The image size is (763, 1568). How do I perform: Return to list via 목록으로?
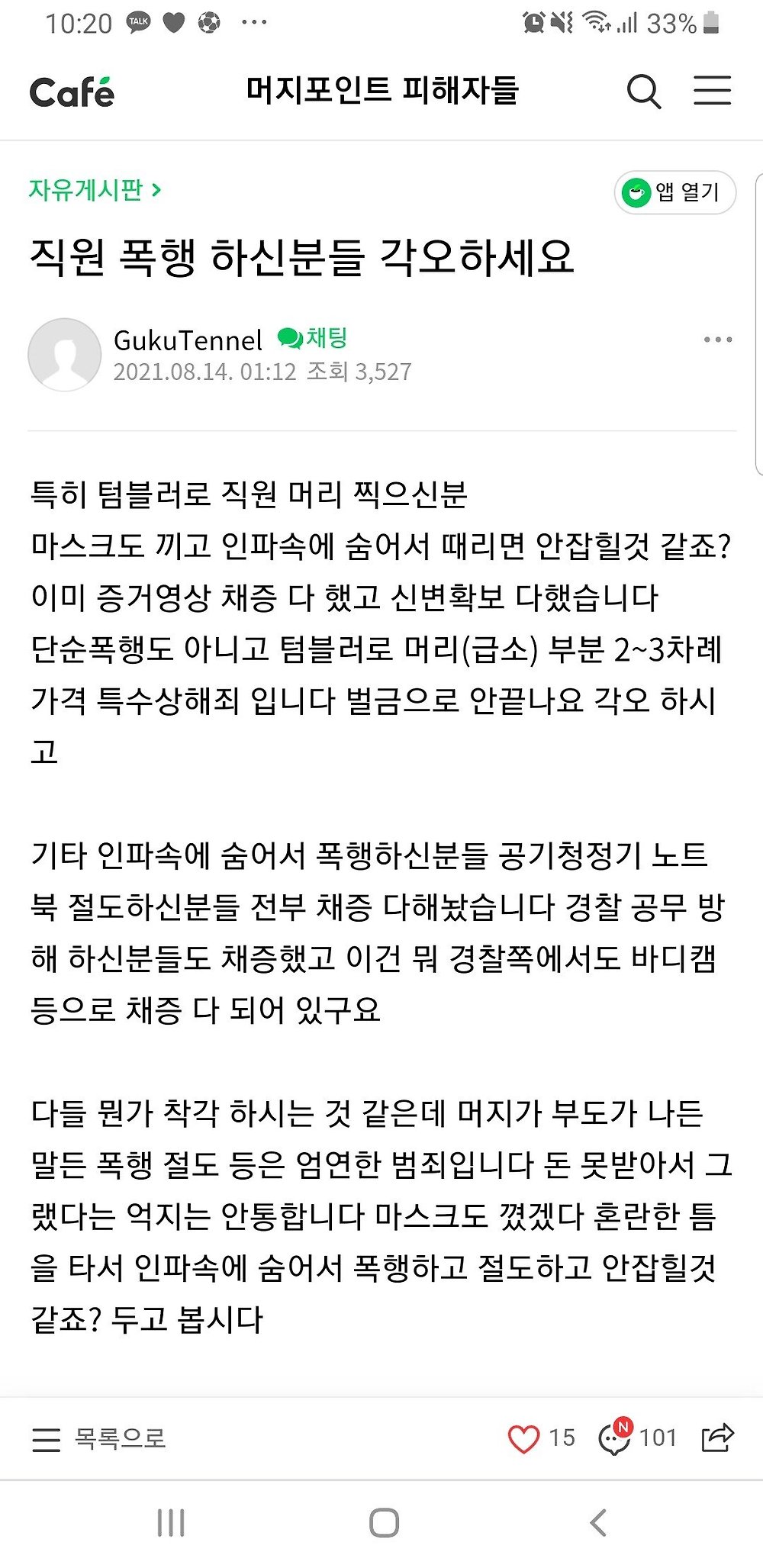pos(99,1438)
